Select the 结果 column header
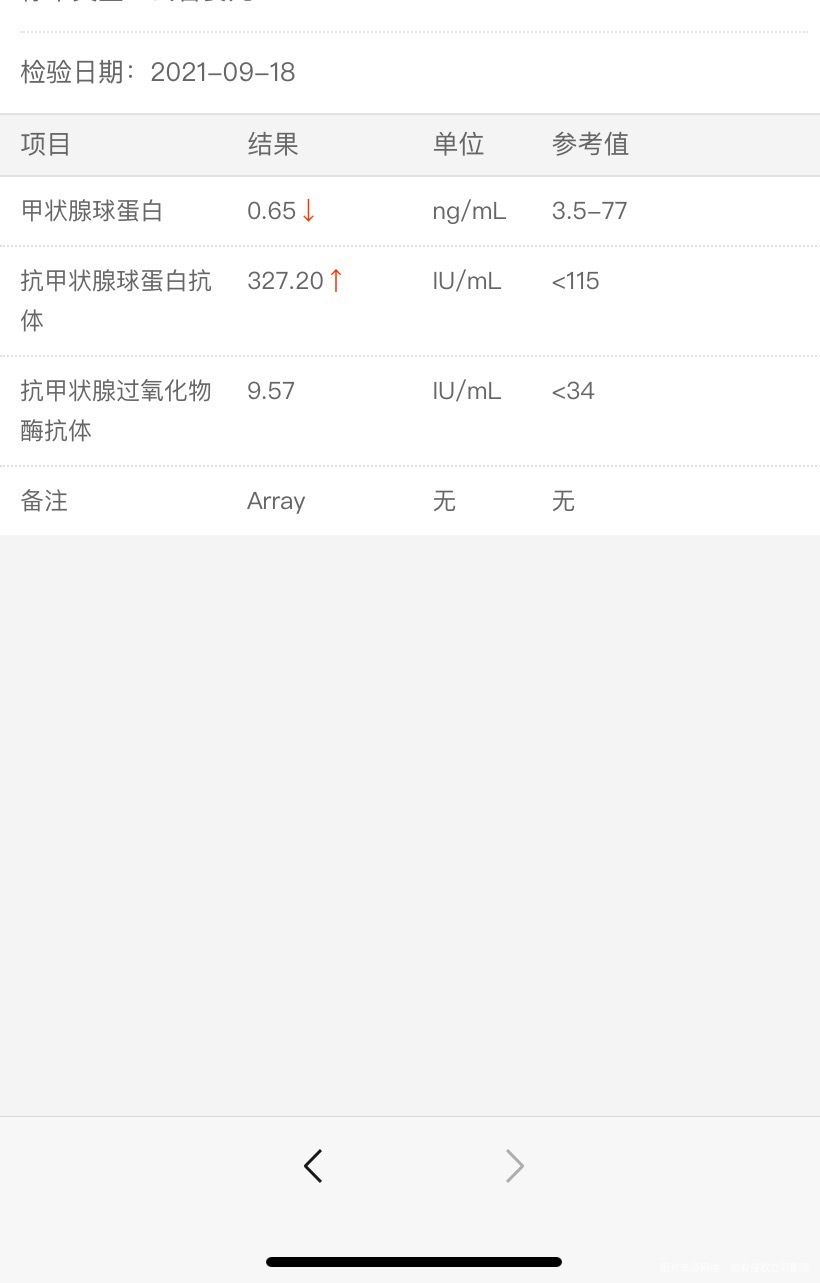The width and height of the screenshot is (820, 1283). click(272, 145)
